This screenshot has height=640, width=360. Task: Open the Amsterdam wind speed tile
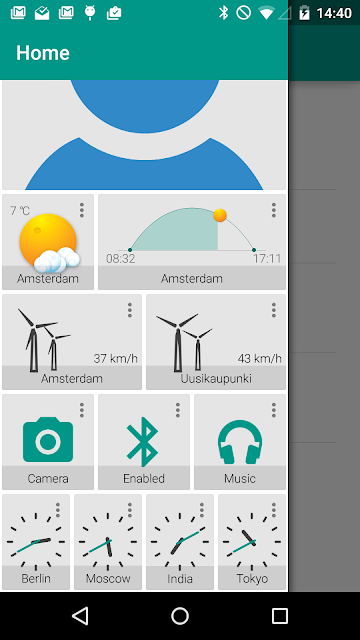[x=72, y=342]
